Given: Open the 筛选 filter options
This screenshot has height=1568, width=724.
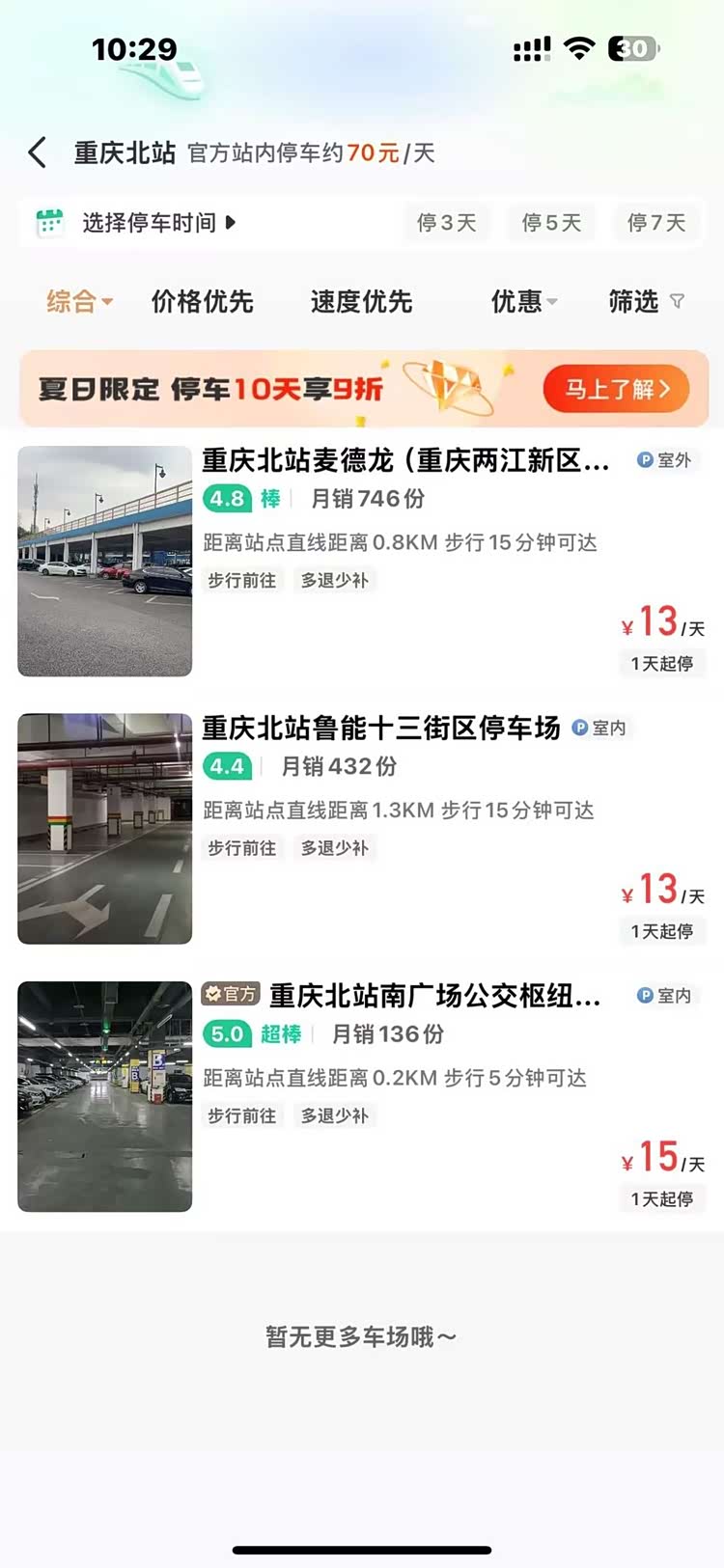Looking at the screenshot, I should (645, 302).
